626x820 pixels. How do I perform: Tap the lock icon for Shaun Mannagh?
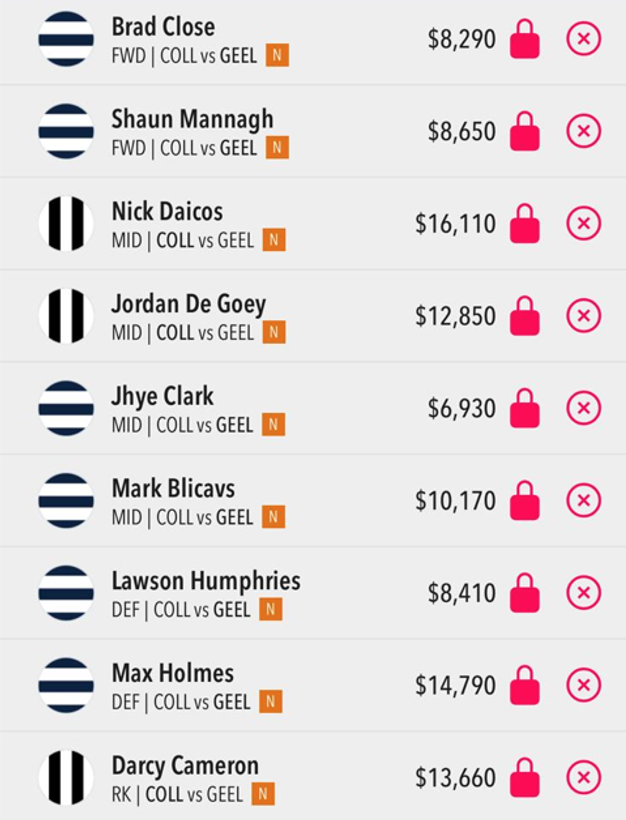(x=525, y=132)
